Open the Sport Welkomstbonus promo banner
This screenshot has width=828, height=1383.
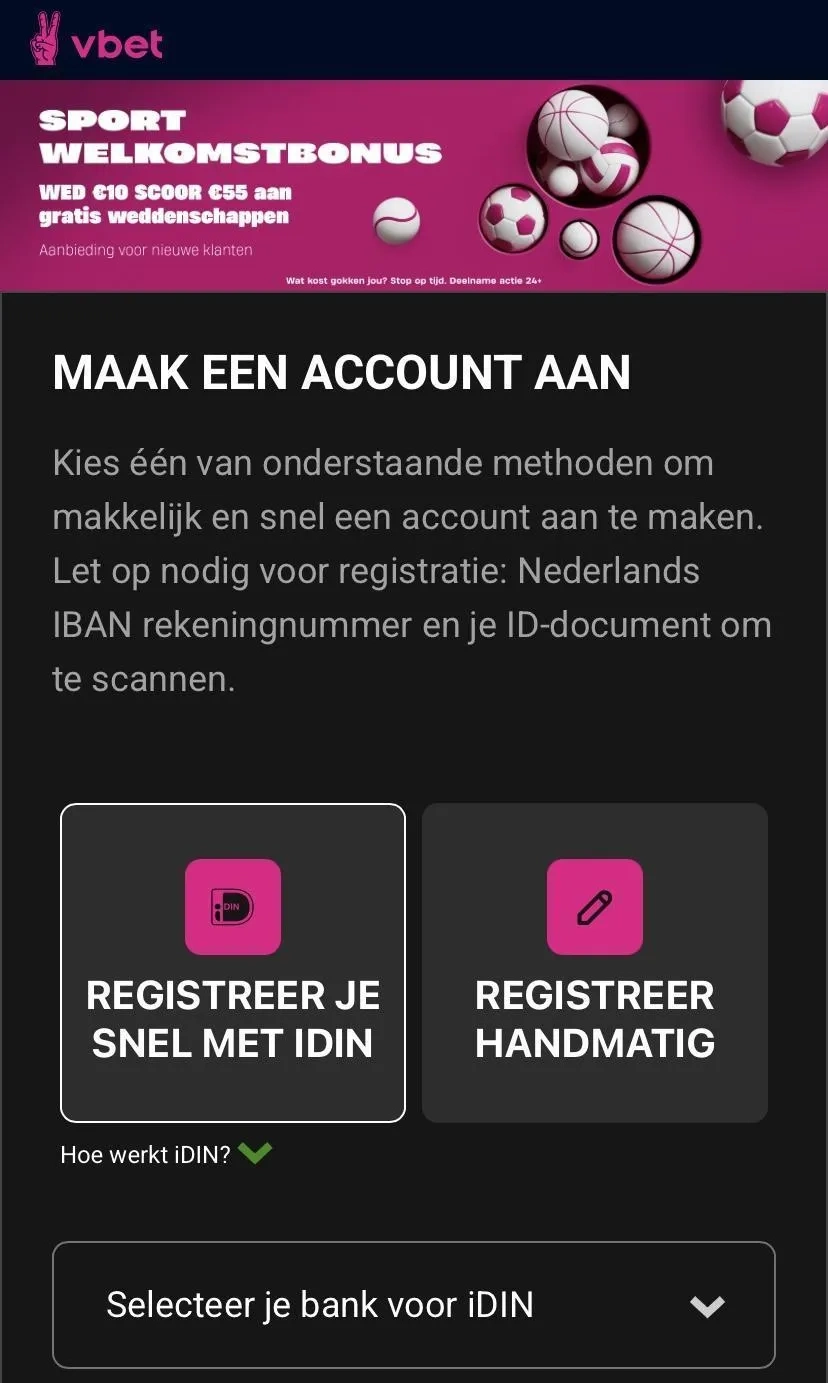pos(414,186)
